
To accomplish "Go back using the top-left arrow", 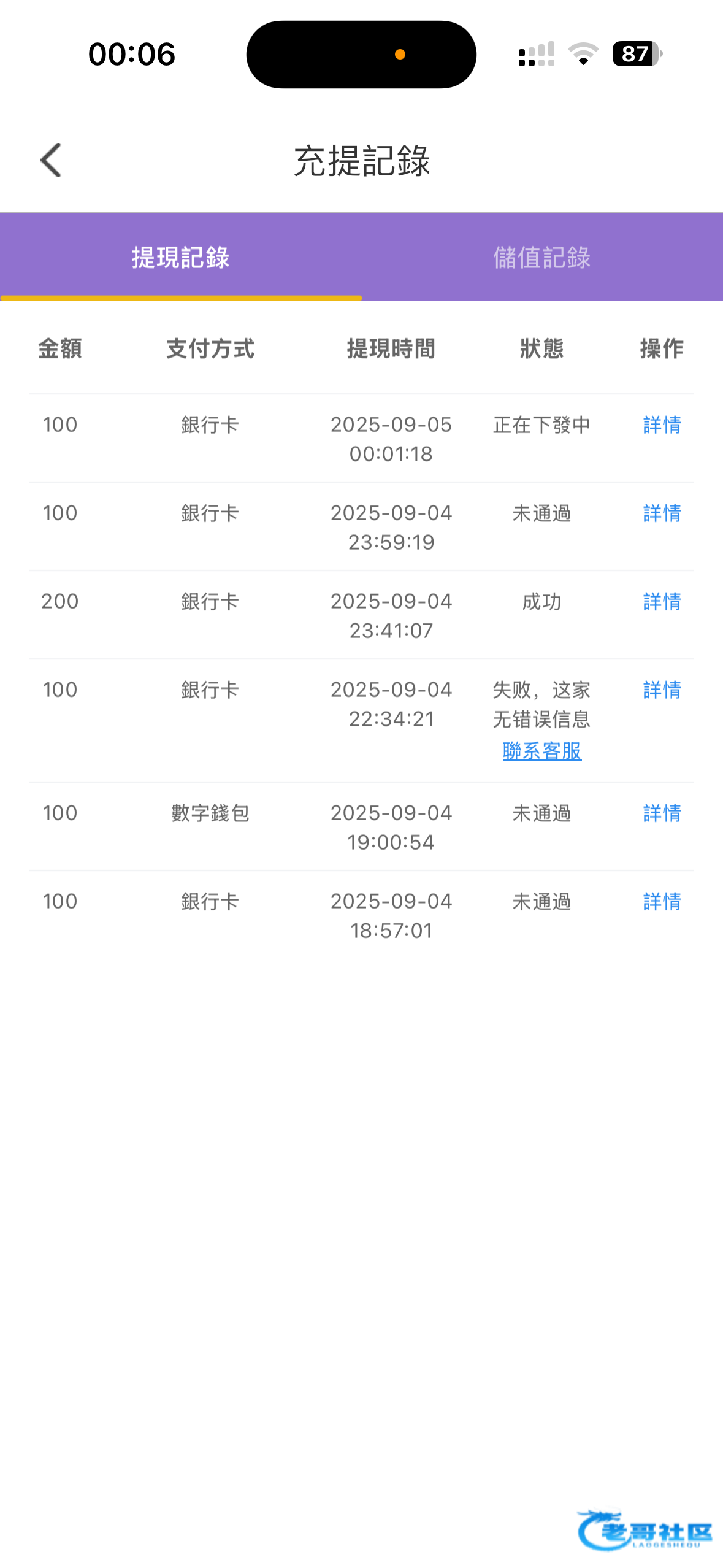I will coord(51,160).
